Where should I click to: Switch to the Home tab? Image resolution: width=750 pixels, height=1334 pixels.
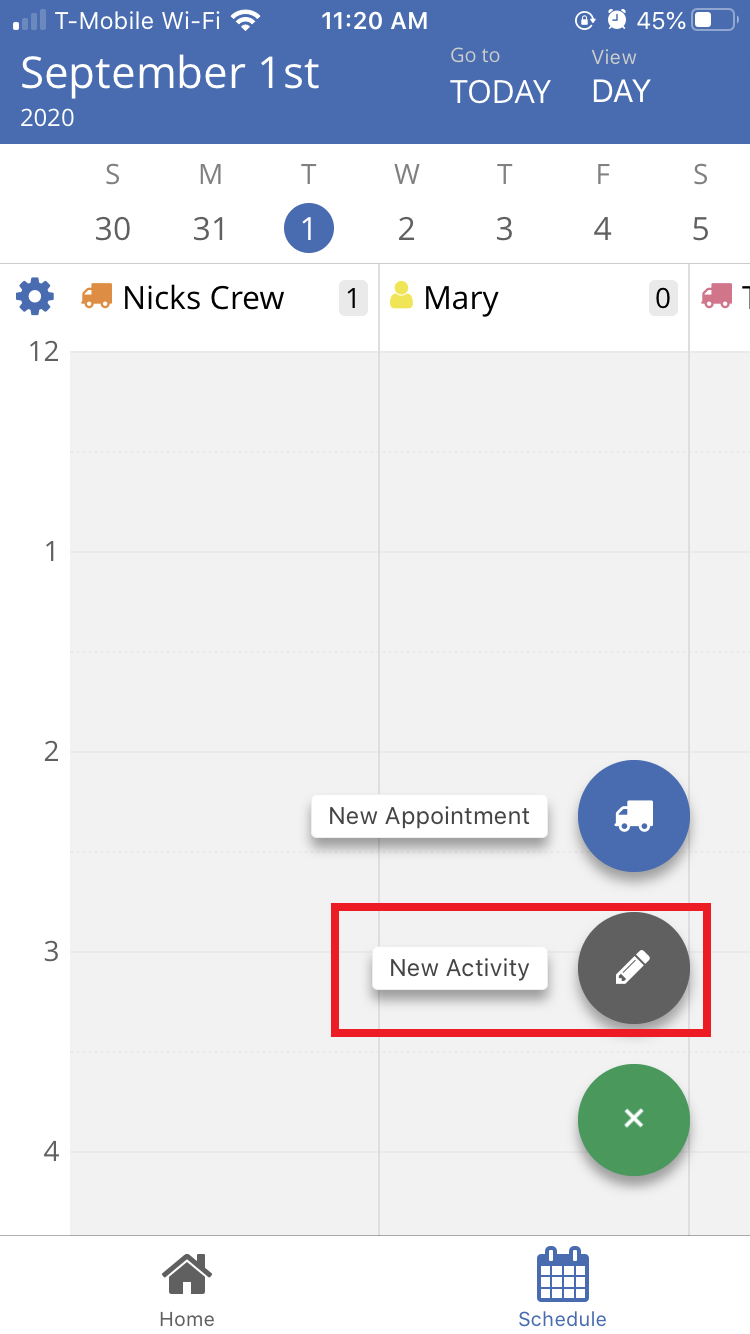(x=187, y=1289)
